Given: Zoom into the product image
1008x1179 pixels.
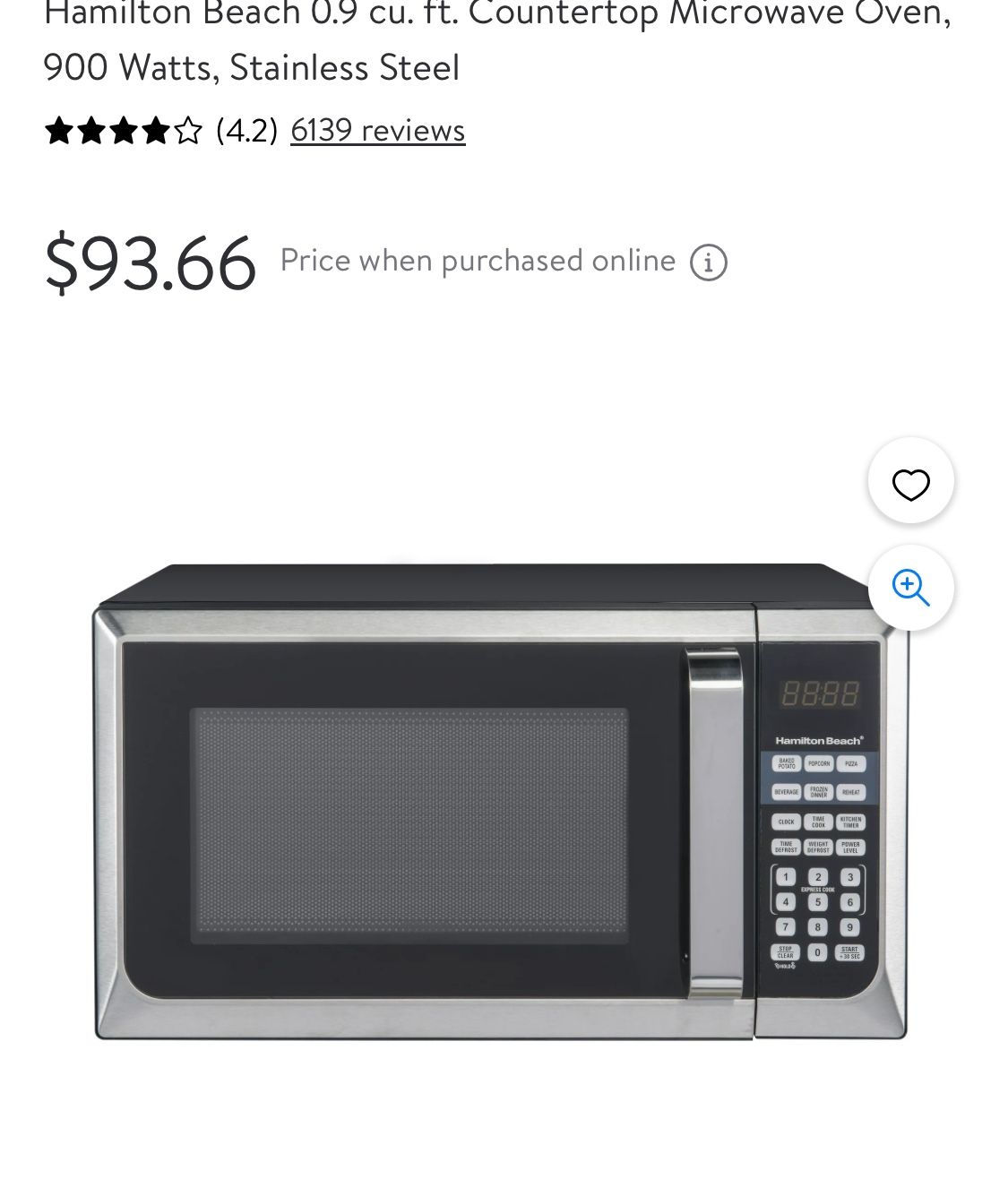Looking at the screenshot, I should 910,588.
